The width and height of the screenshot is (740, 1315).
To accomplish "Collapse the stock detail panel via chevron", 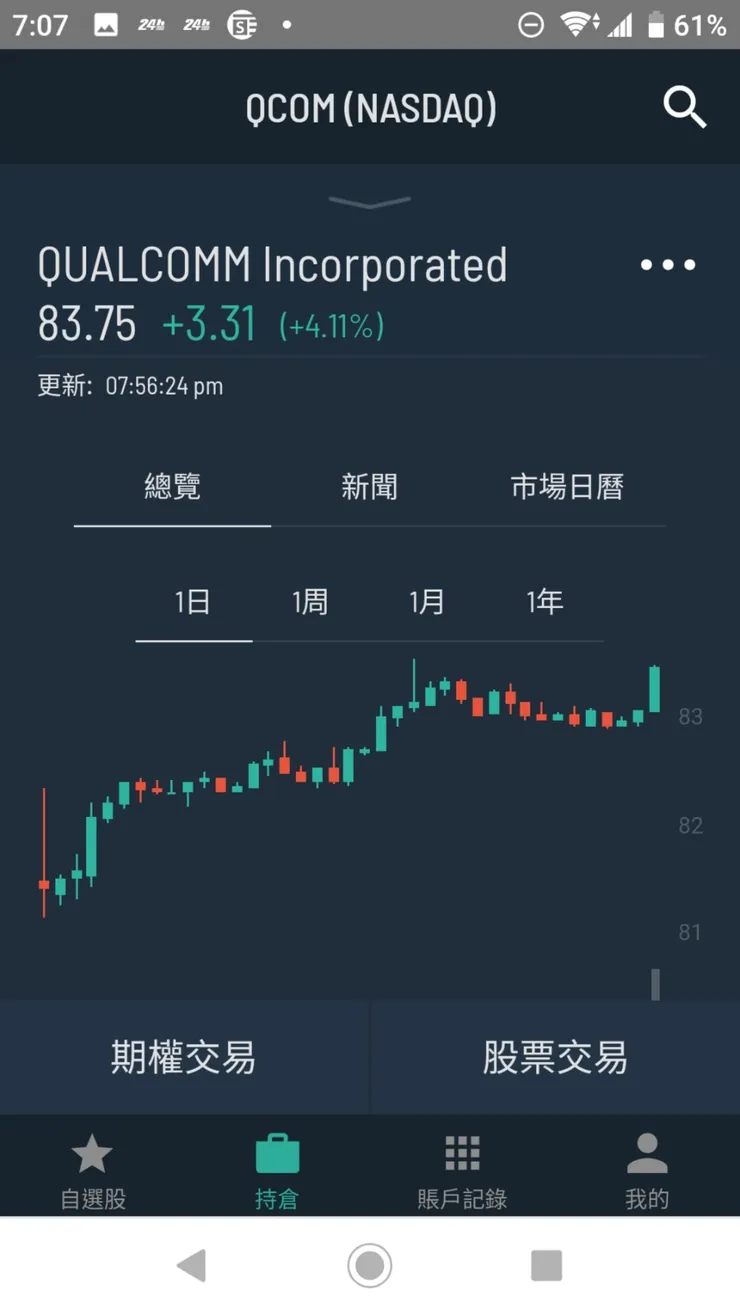I will pos(370,202).
